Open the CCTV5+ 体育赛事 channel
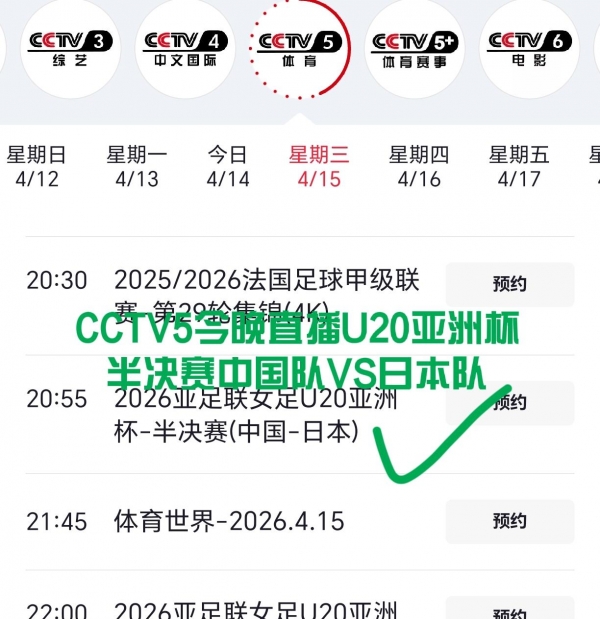Image resolution: width=600 pixels, height=619 pixels. (x=415, y=47)
